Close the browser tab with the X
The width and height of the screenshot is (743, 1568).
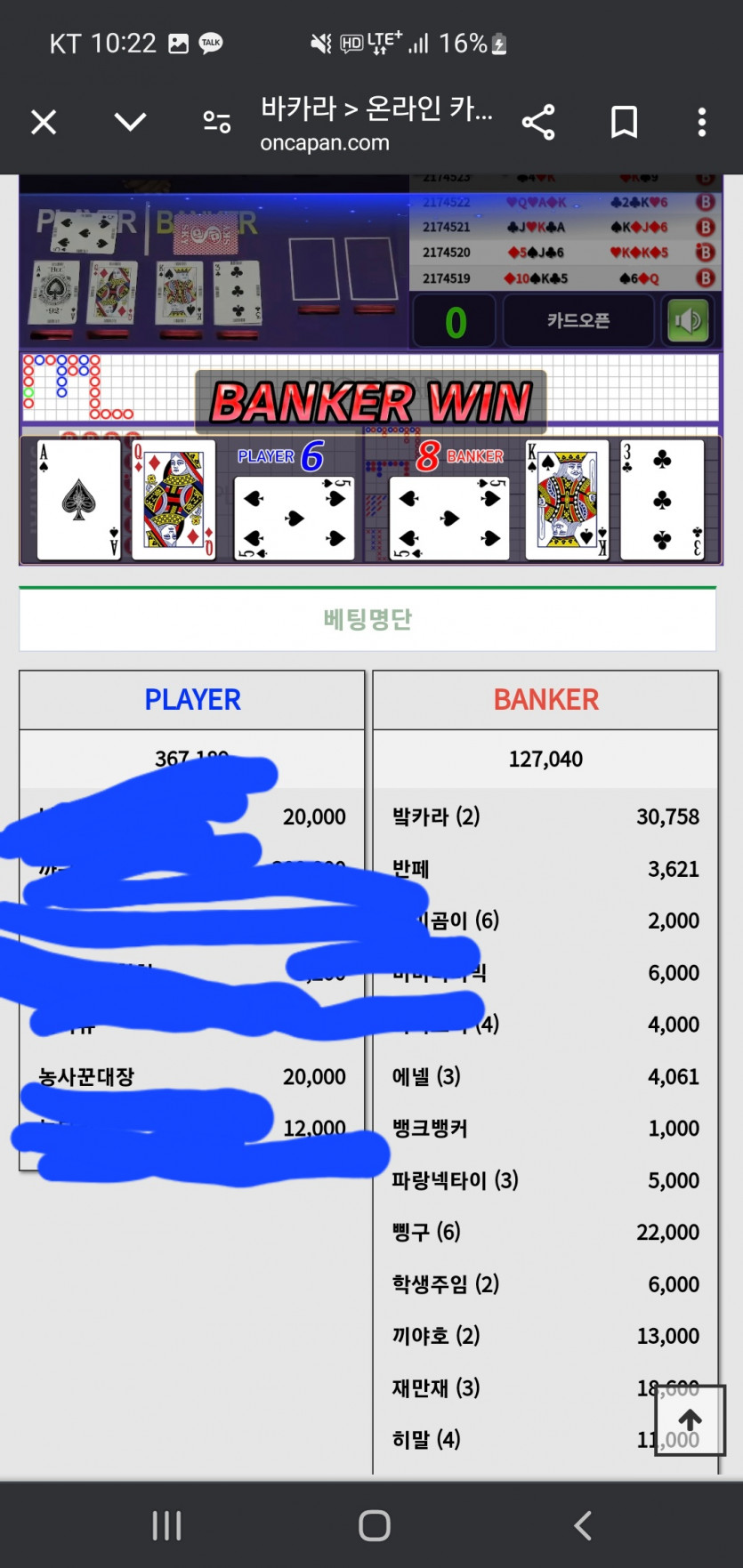pyautogui.click(x=44, y=122)
